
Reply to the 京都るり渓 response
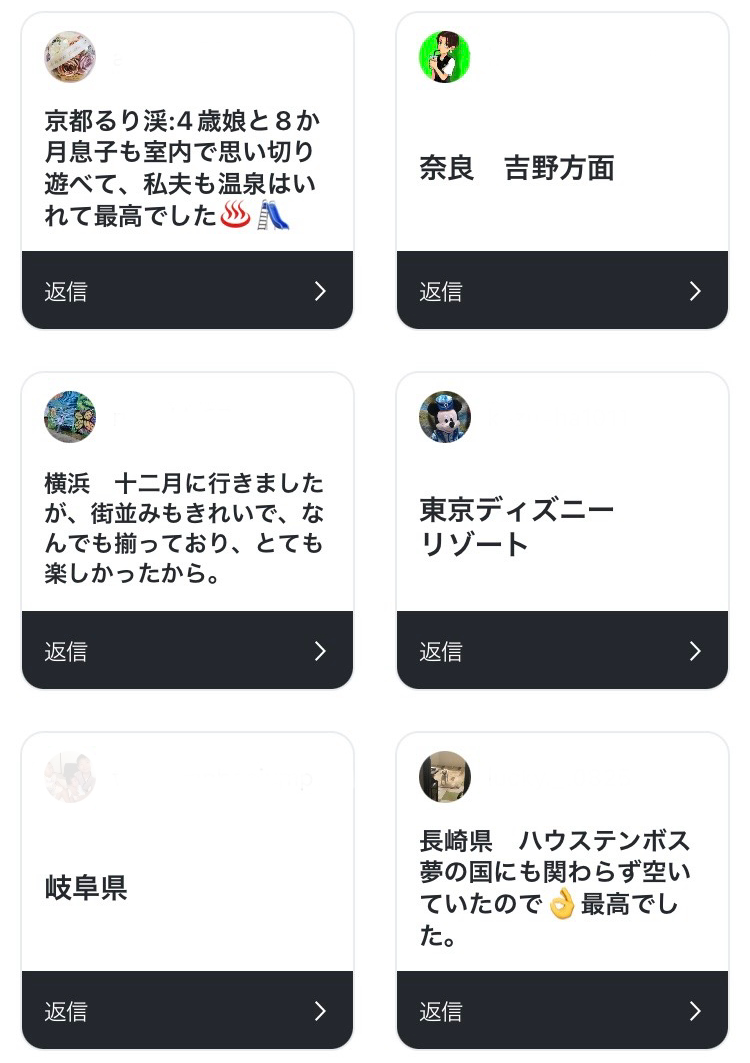187,291
